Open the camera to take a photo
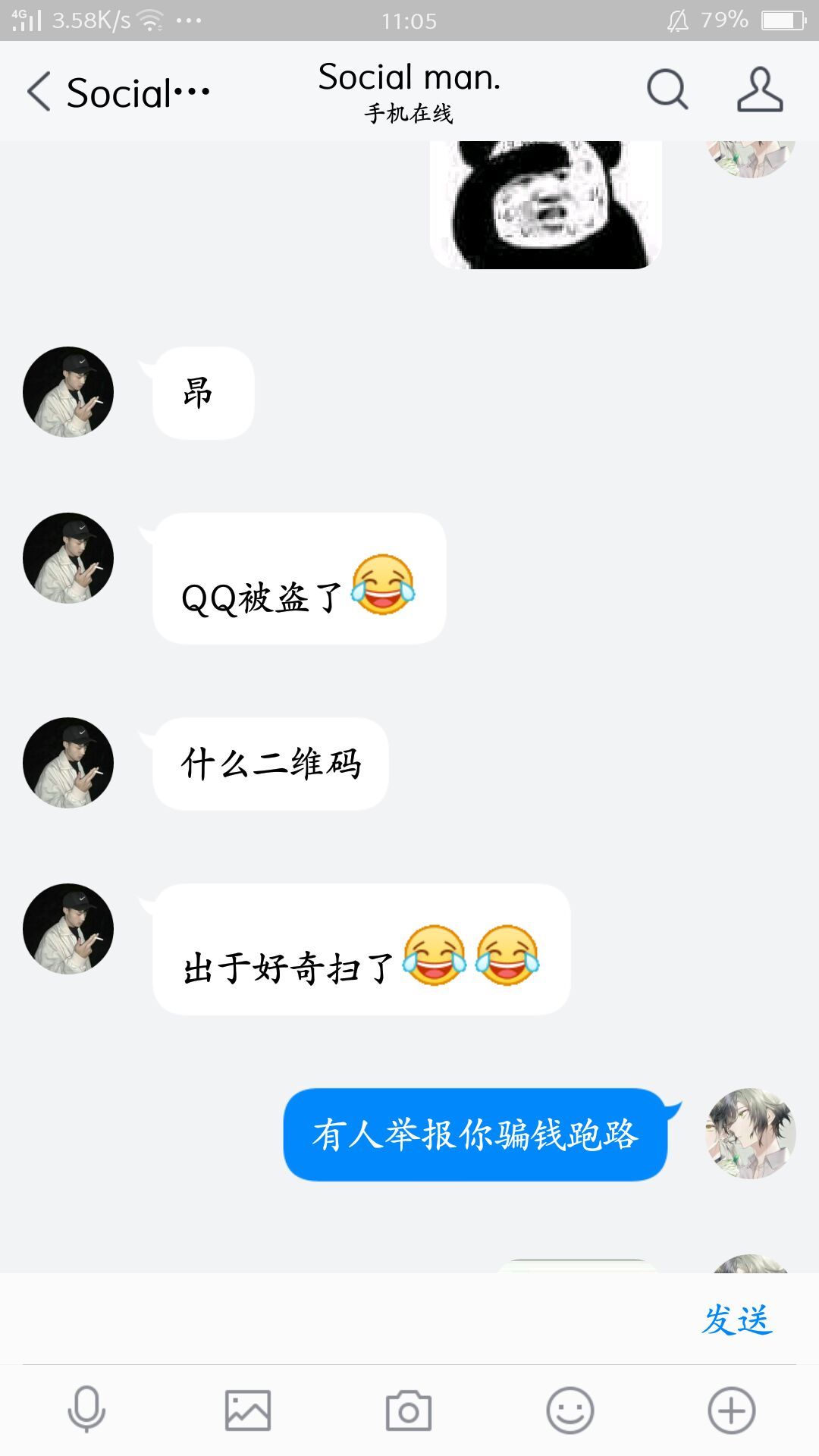 coord(409,1410)
